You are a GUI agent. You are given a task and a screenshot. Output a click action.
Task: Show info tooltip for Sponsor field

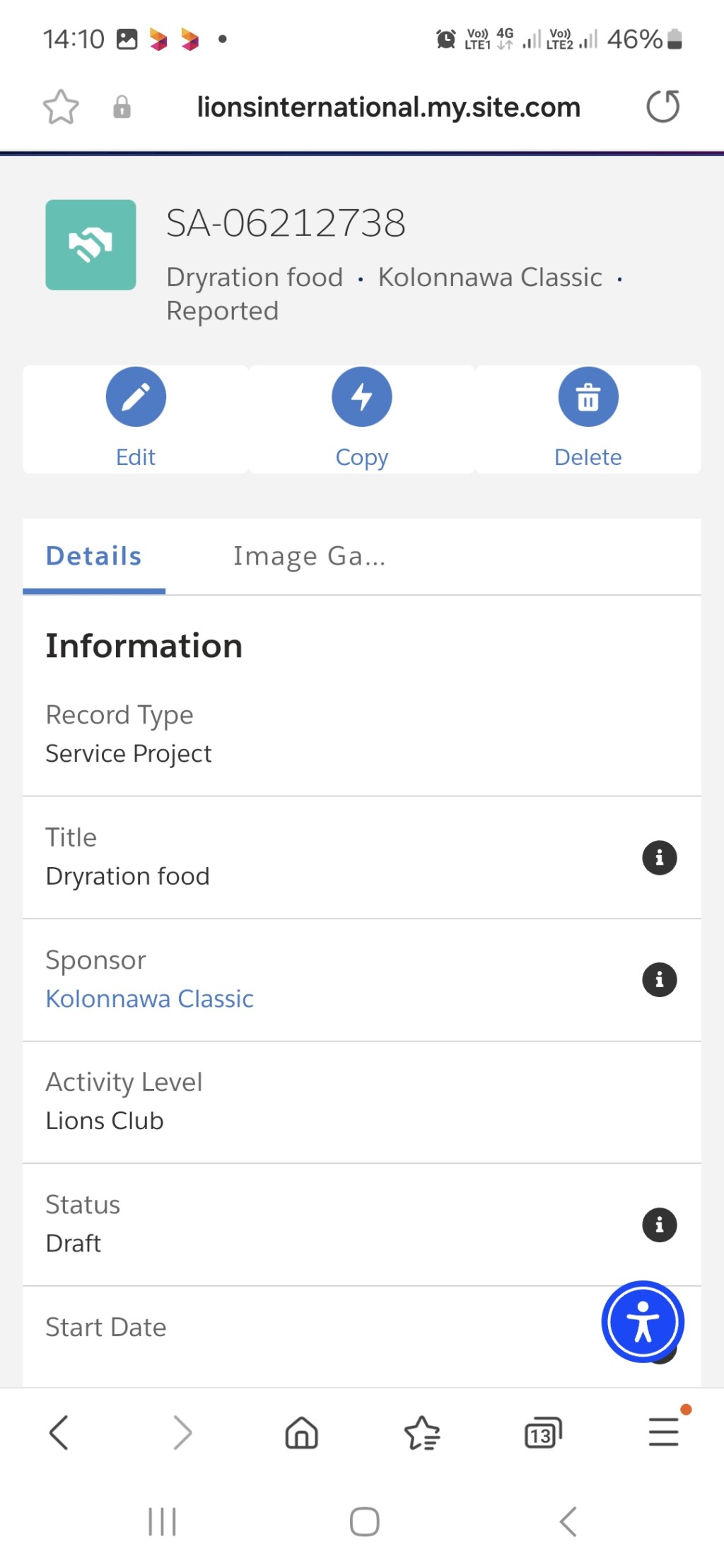(x=659, y=980)
